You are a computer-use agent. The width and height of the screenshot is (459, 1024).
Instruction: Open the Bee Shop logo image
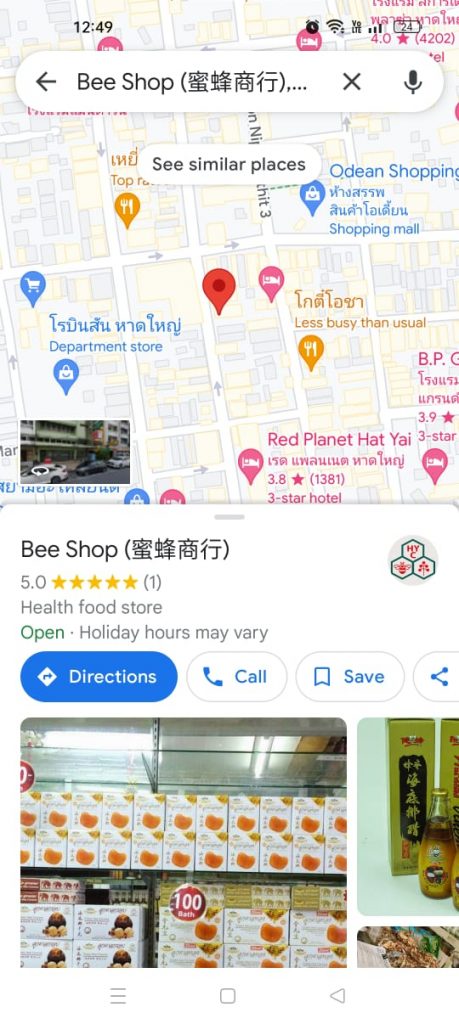click(413, 560)
